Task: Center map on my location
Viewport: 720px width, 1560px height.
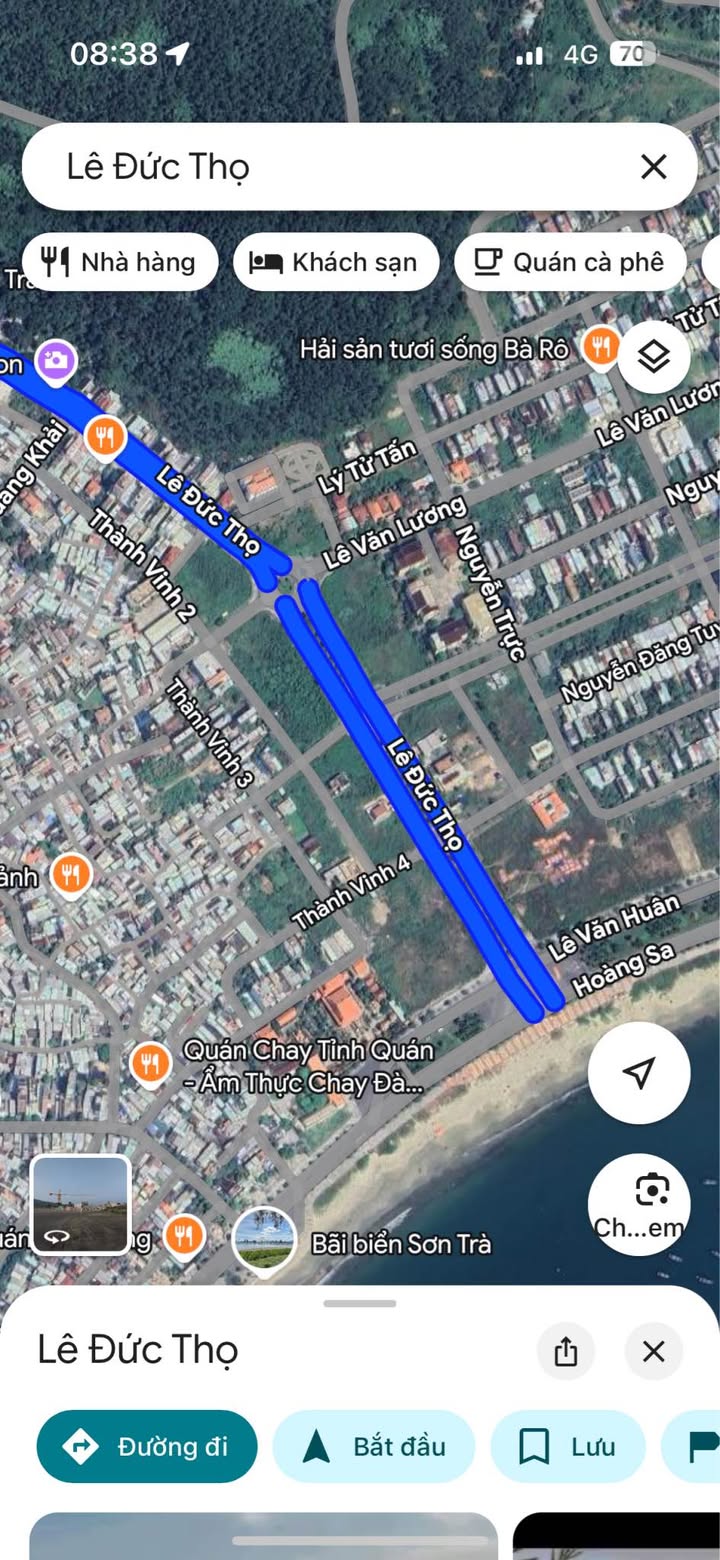Action: (638, 1073)
